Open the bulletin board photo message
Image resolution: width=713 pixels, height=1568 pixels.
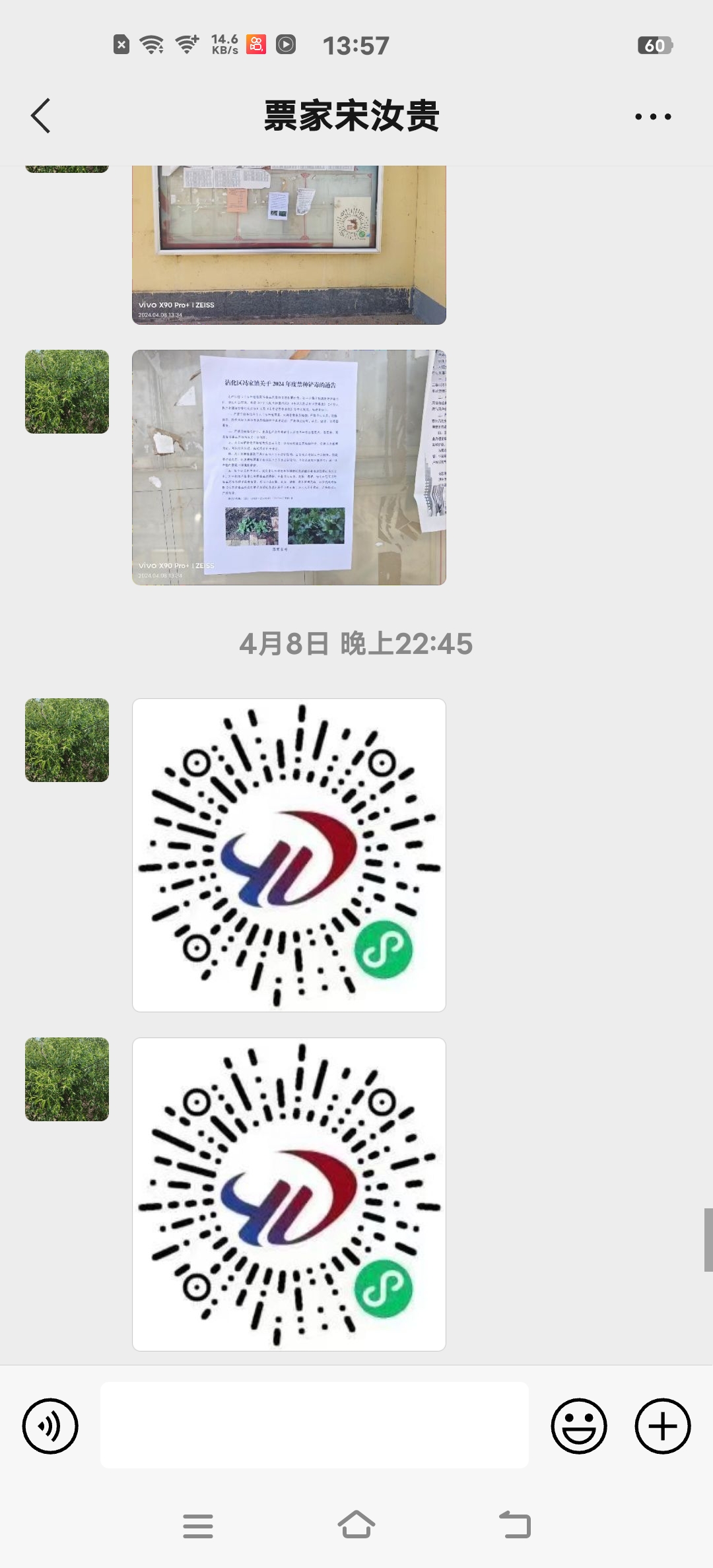[289, 244]
